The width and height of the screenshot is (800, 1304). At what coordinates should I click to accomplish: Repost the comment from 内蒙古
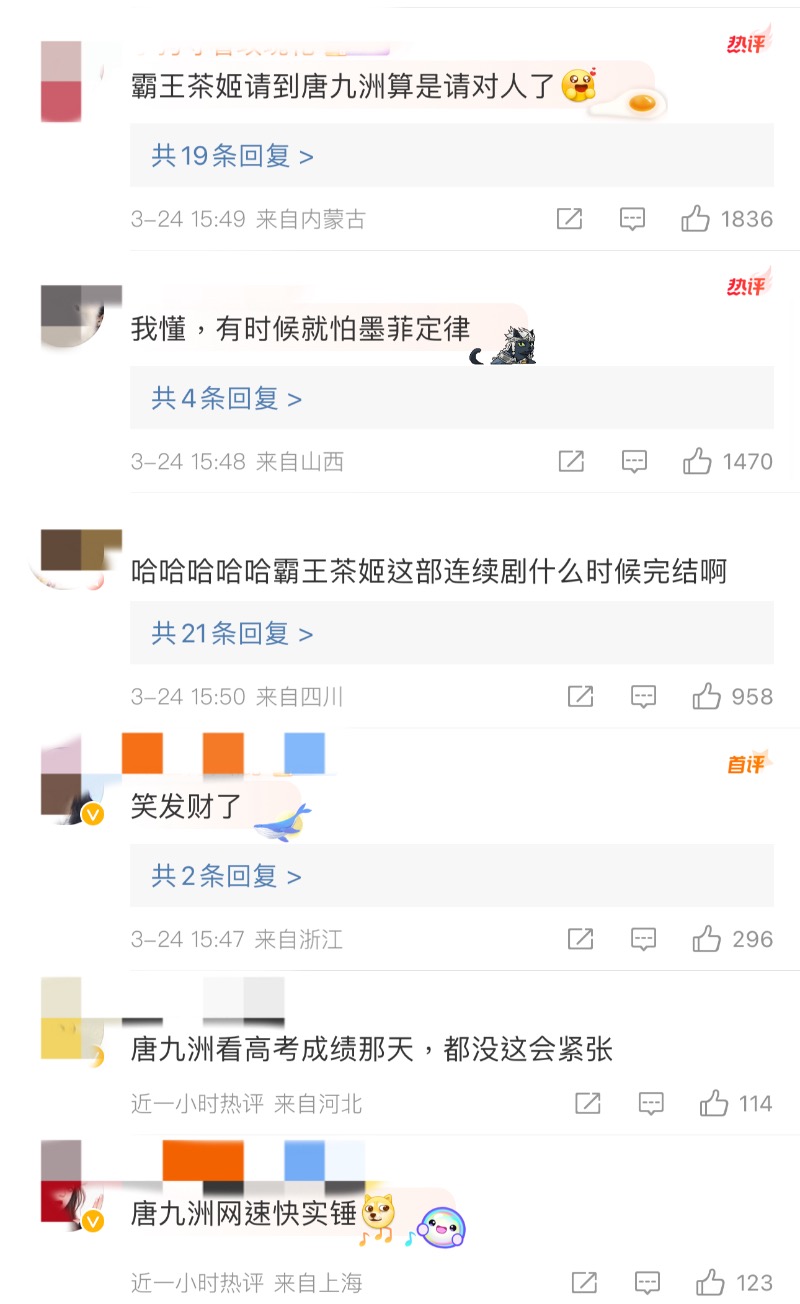pos(569,219)
